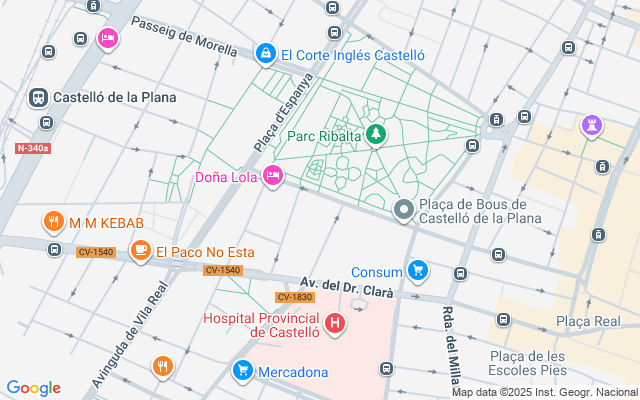Tap the Mercadona supermarket pin
Screen dimensions: 640x400
click(x=243, y=371)
